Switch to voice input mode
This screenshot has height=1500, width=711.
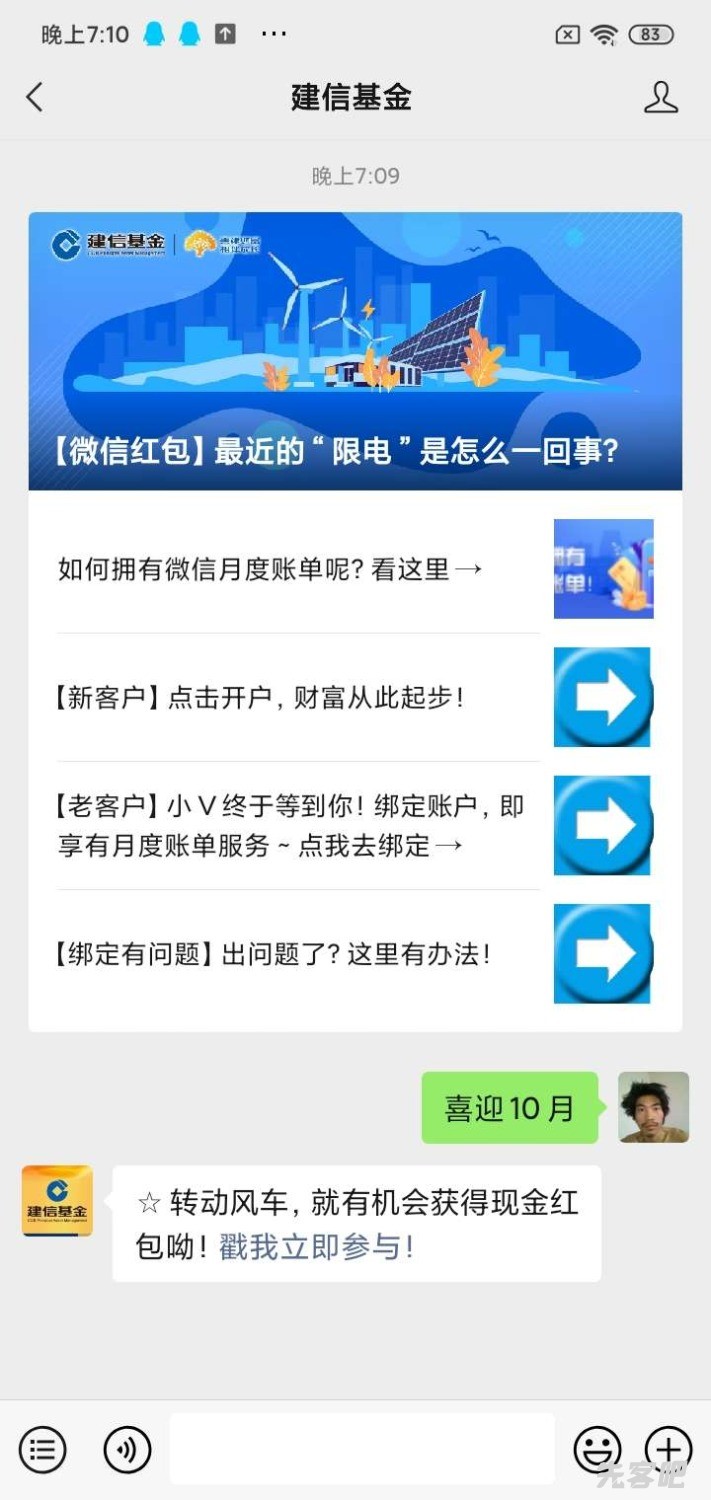click(x=127, y=1449)
